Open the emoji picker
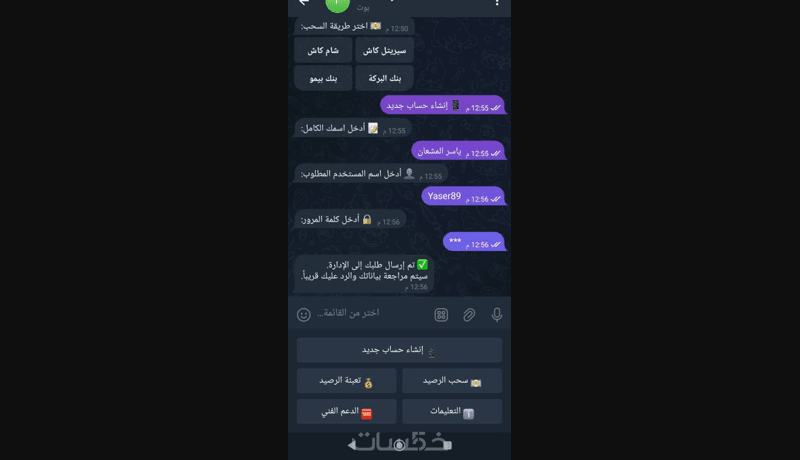 point(304,314)
